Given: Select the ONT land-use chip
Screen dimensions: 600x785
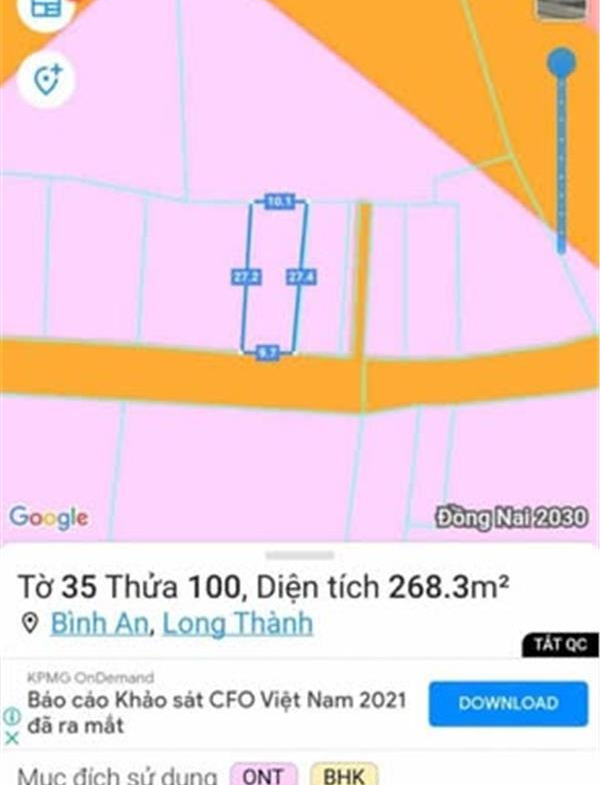Looking at the screenshot, I should pos(263,776).
